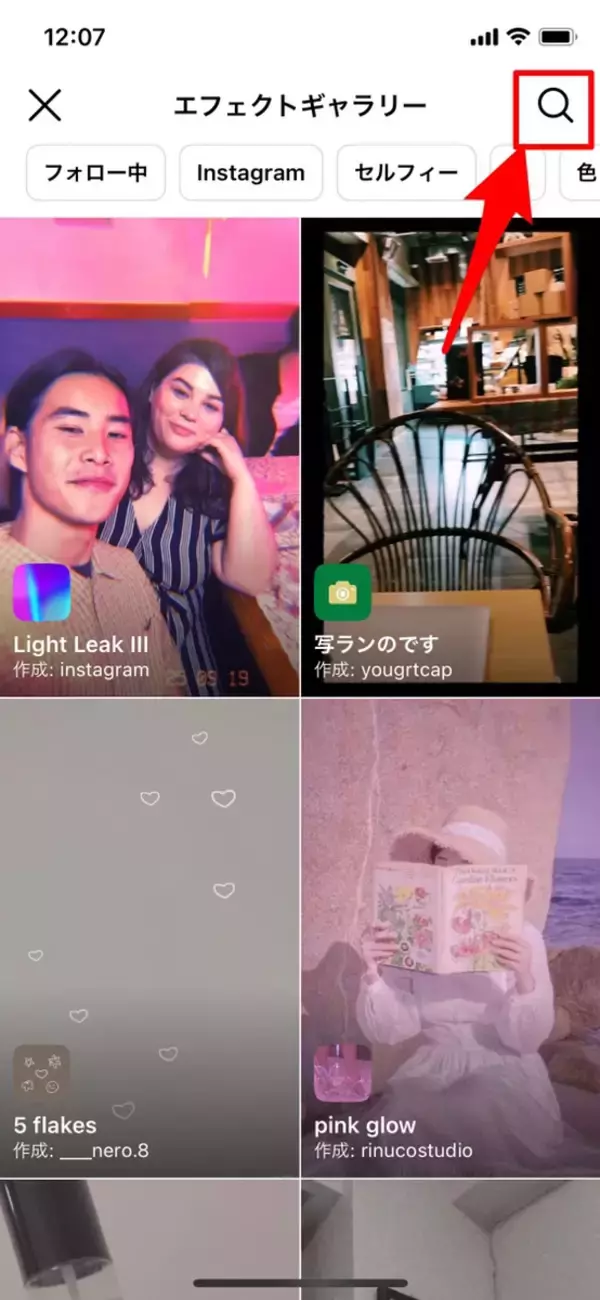Viewport: 600px width, 1300px height.
Task: Open the pink glow effect
Action: (x=450, y=940)
